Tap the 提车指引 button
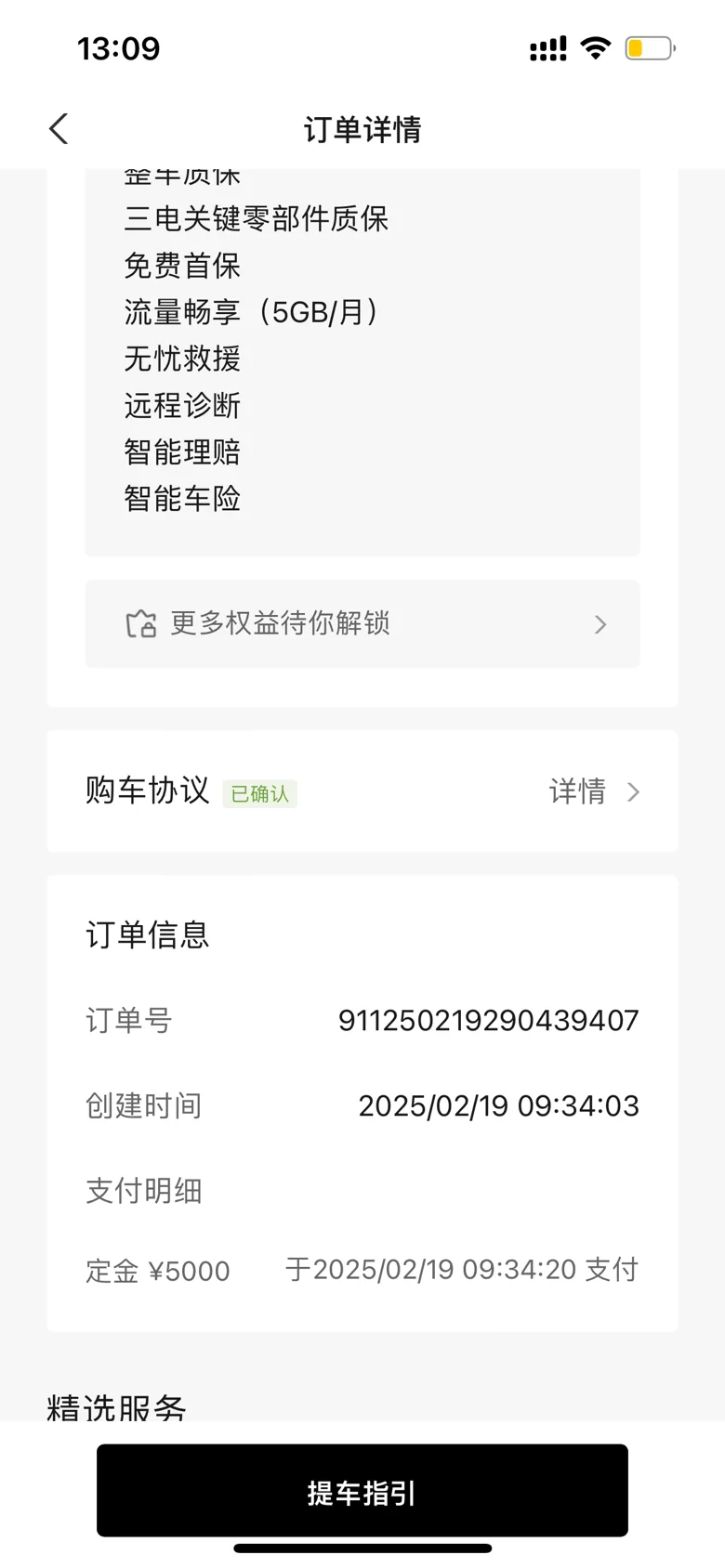 pyautogui.click(x=362, y=1490)
